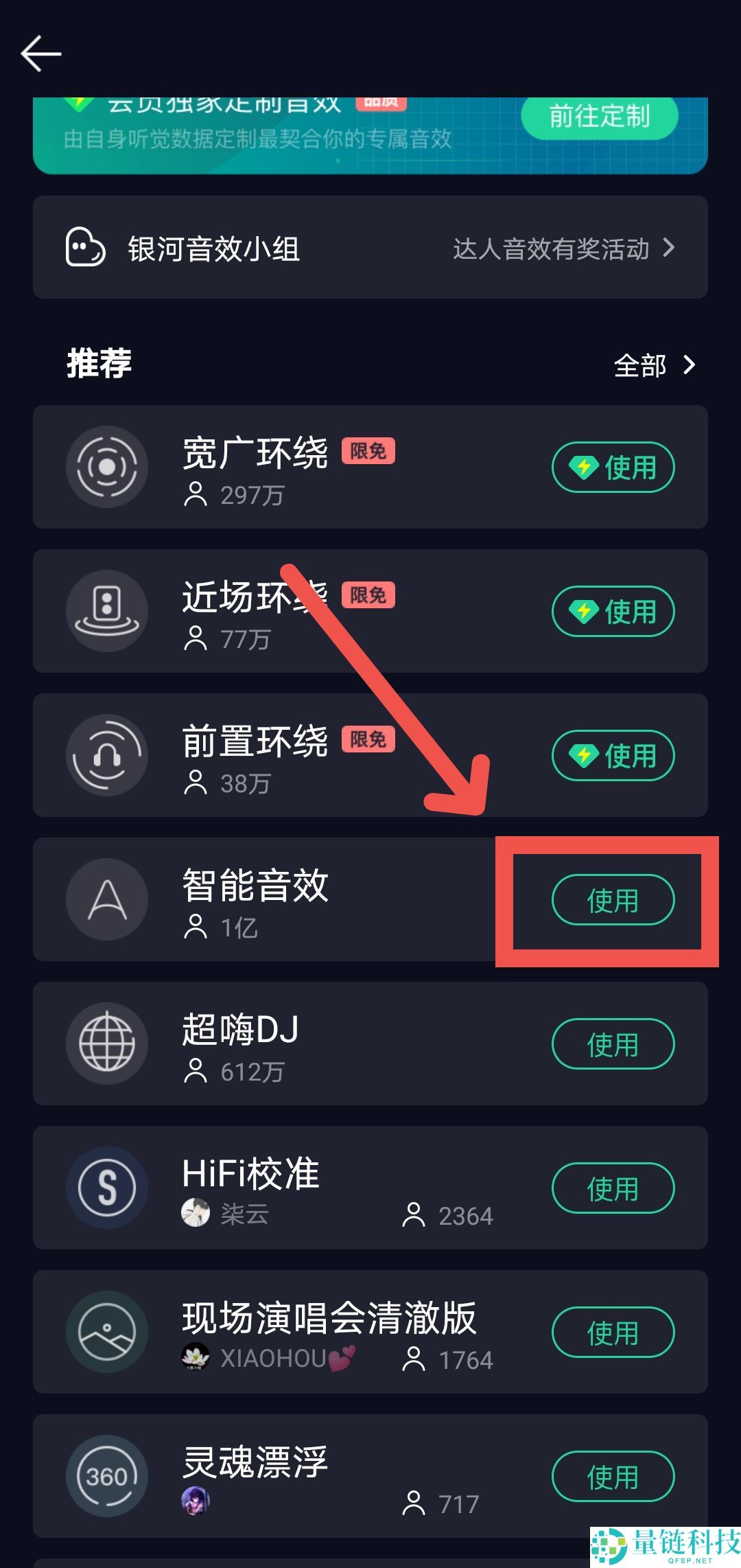Open the 银河音效小组 row
Viewport: 741px width, 1568px height.
click(370, 248)
